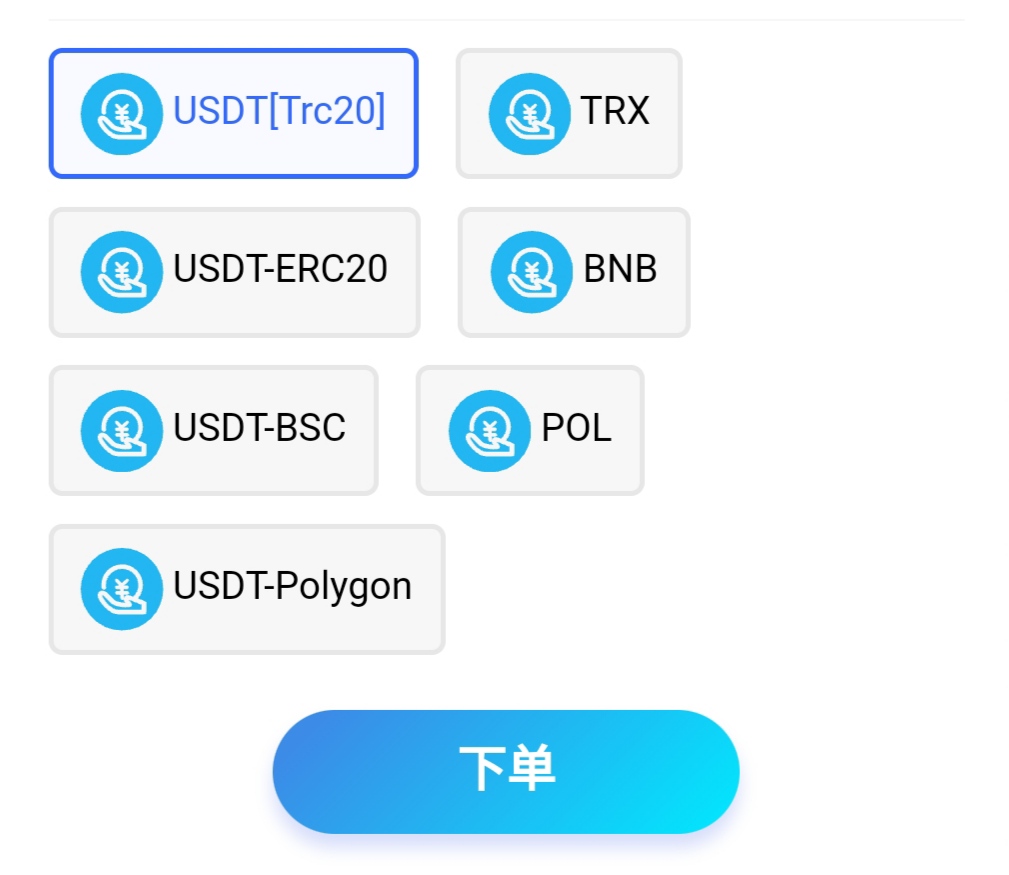Select POL as payment method
Viewport: 1009px width, 875px height.
[530, 430]
